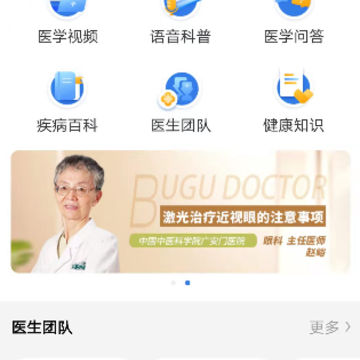
Task: Open 医生团队 doctor team grid item
Action: click(181, 102)
